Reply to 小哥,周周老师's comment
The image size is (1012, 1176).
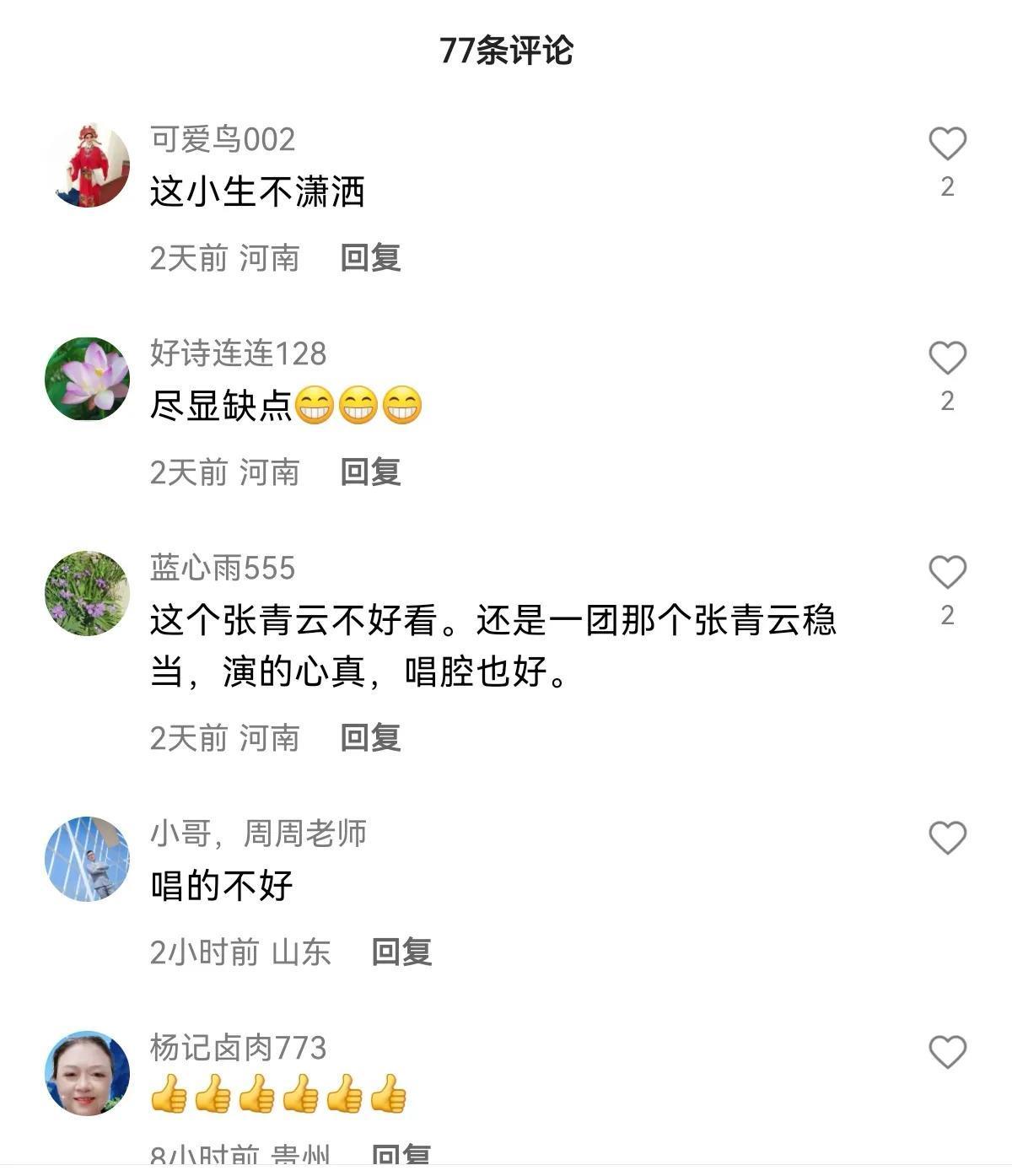pos(401,952)
